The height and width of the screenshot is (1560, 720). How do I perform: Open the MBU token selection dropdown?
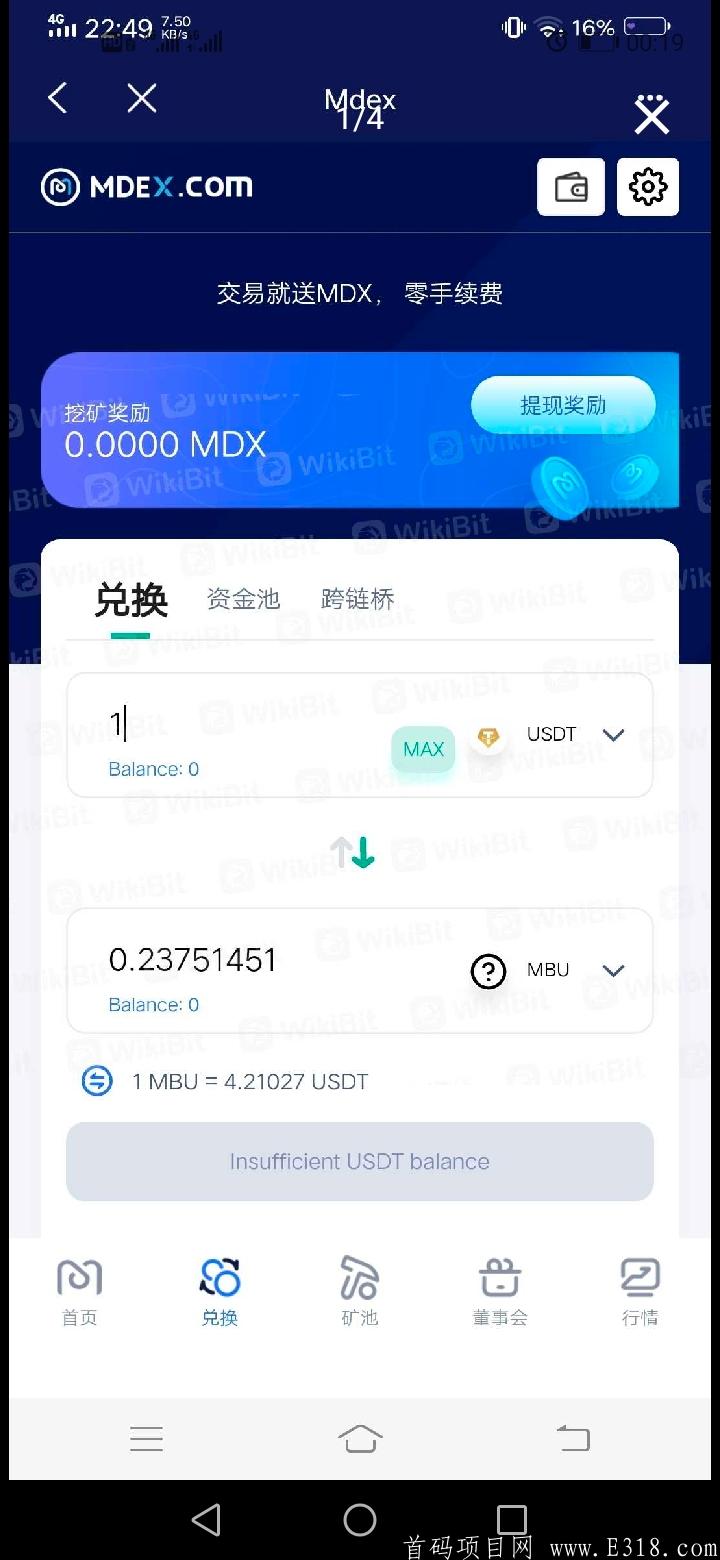[x=548, y=970]
